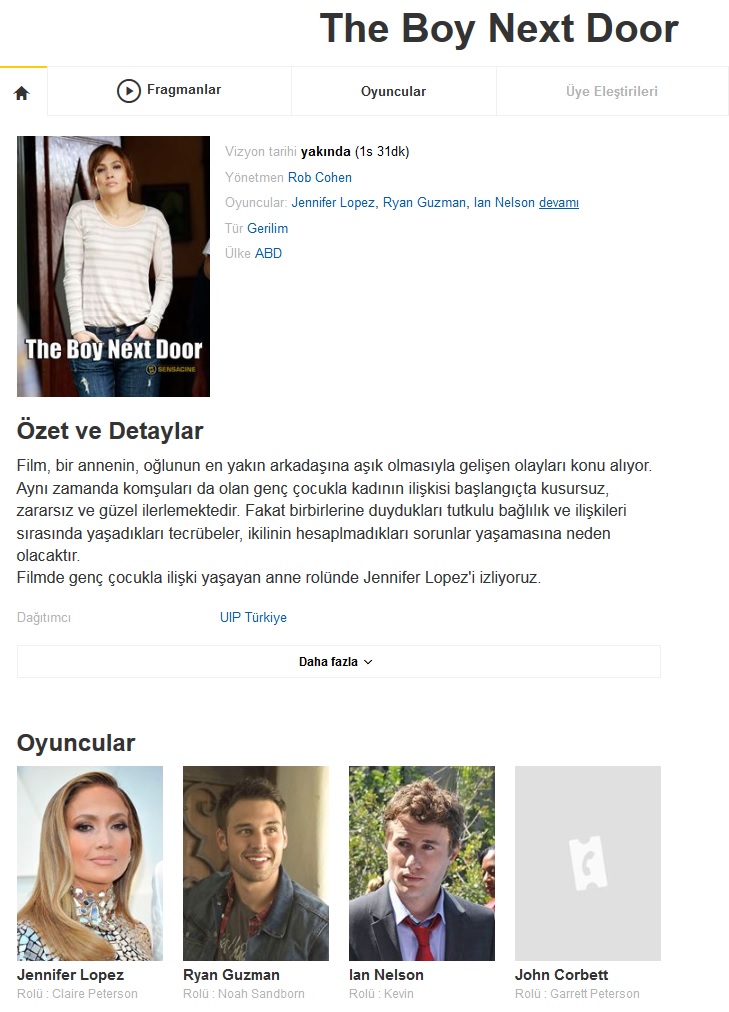The width and height of the screenshot is (729, 1012).
Task: Tap the Jennifer Lopez link in details
Action: click(x=334, y=203)
